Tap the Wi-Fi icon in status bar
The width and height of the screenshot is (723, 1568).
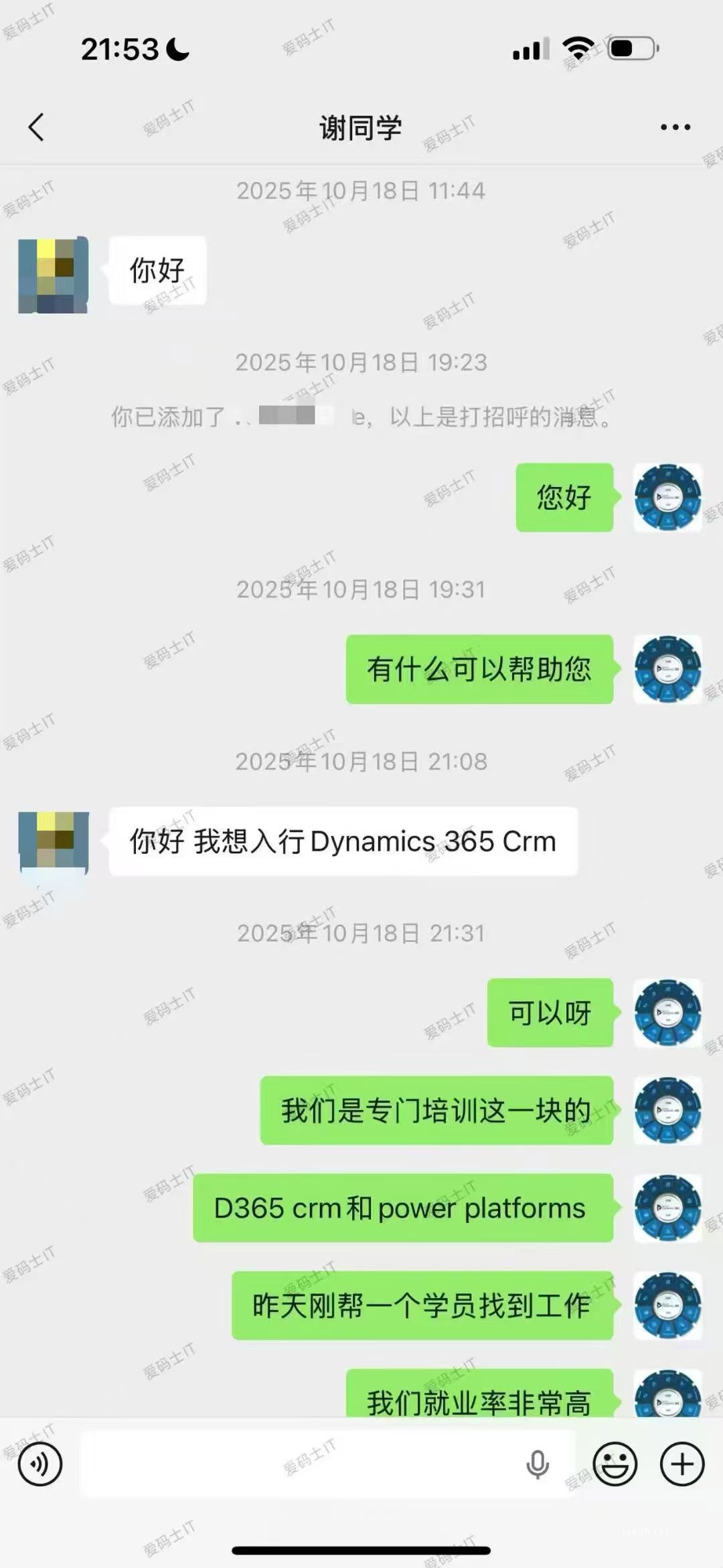coord(579,47)
